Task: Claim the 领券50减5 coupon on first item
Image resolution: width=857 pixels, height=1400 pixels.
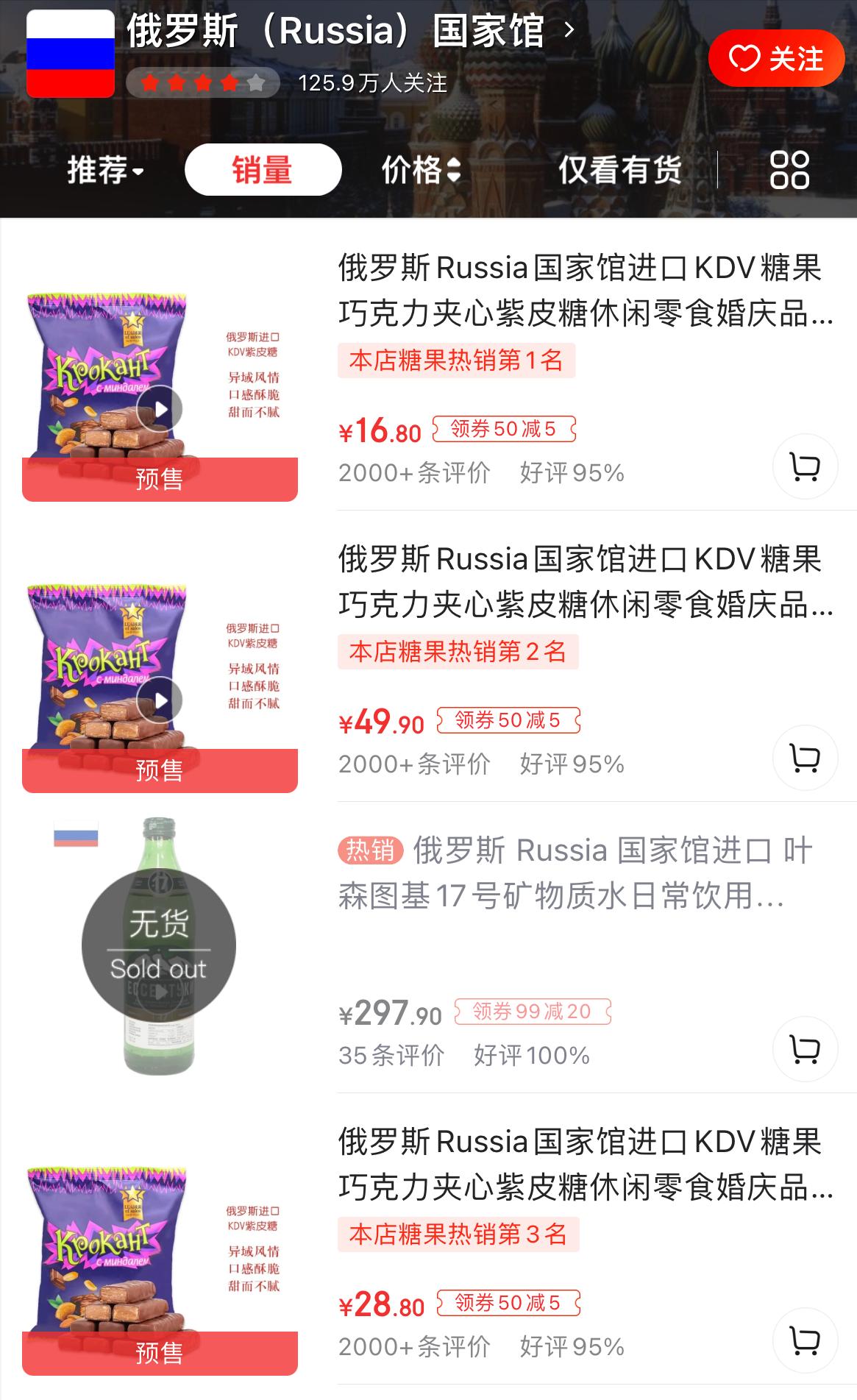Action: click(x=507, y=430)
